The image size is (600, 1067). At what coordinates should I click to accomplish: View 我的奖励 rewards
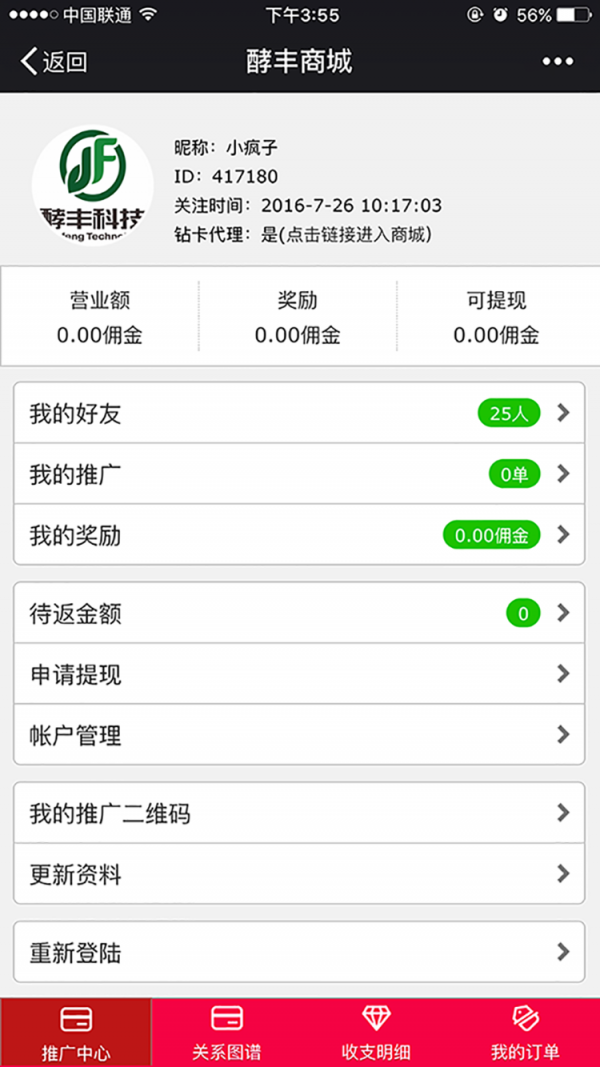(x=298, y=535)
